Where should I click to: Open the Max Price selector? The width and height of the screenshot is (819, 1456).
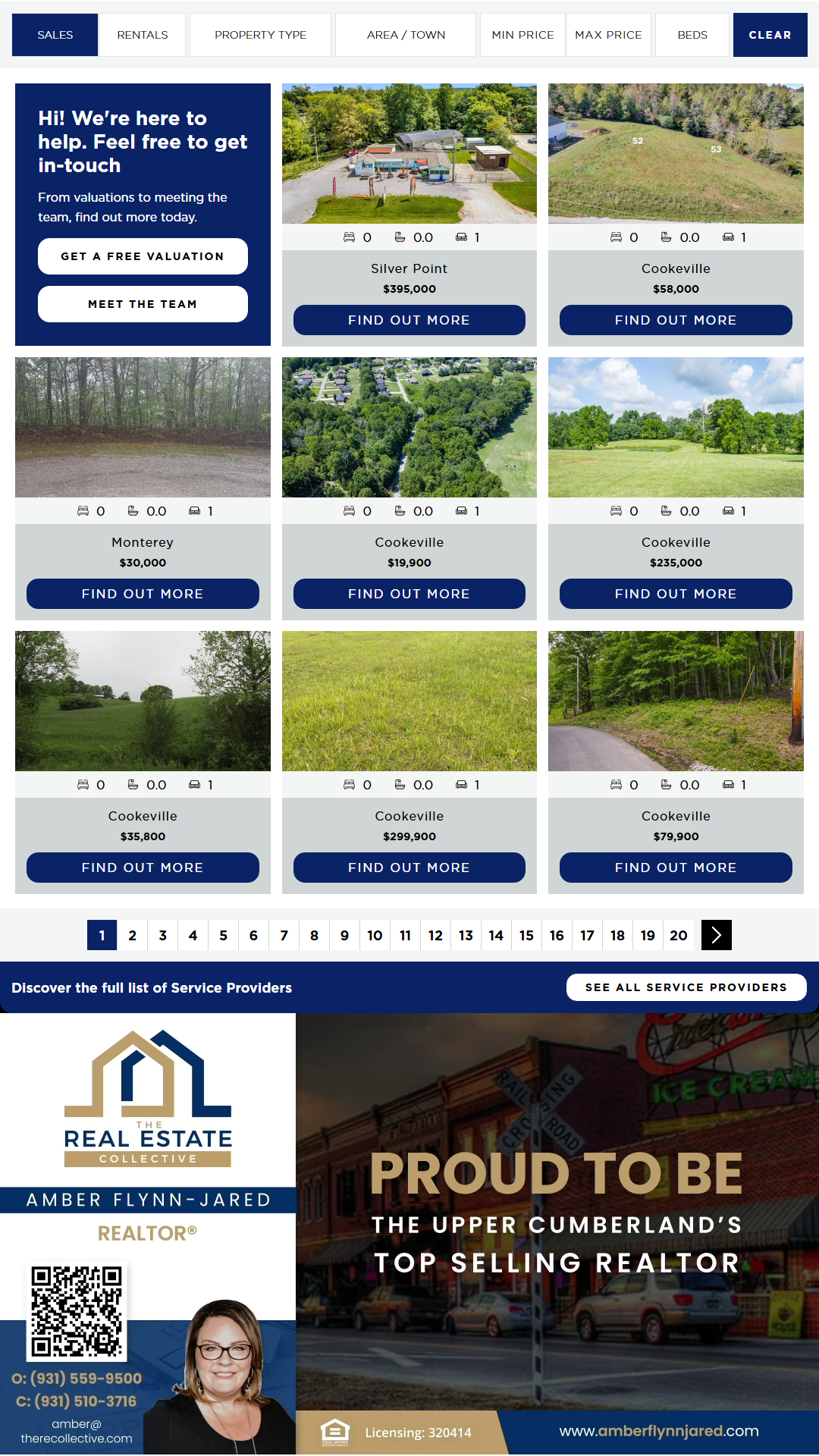[608, 35]
